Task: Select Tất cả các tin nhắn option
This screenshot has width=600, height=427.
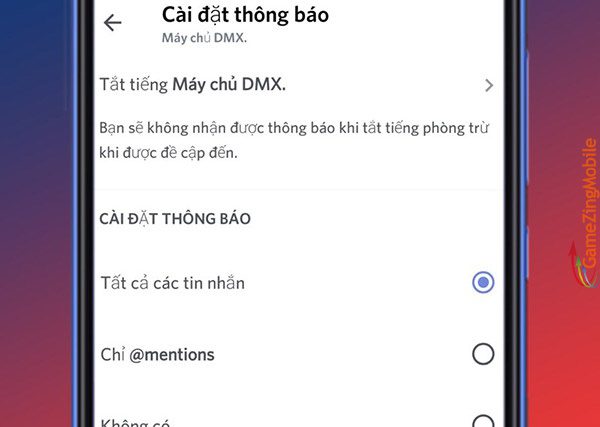Action: pos(482,283)
